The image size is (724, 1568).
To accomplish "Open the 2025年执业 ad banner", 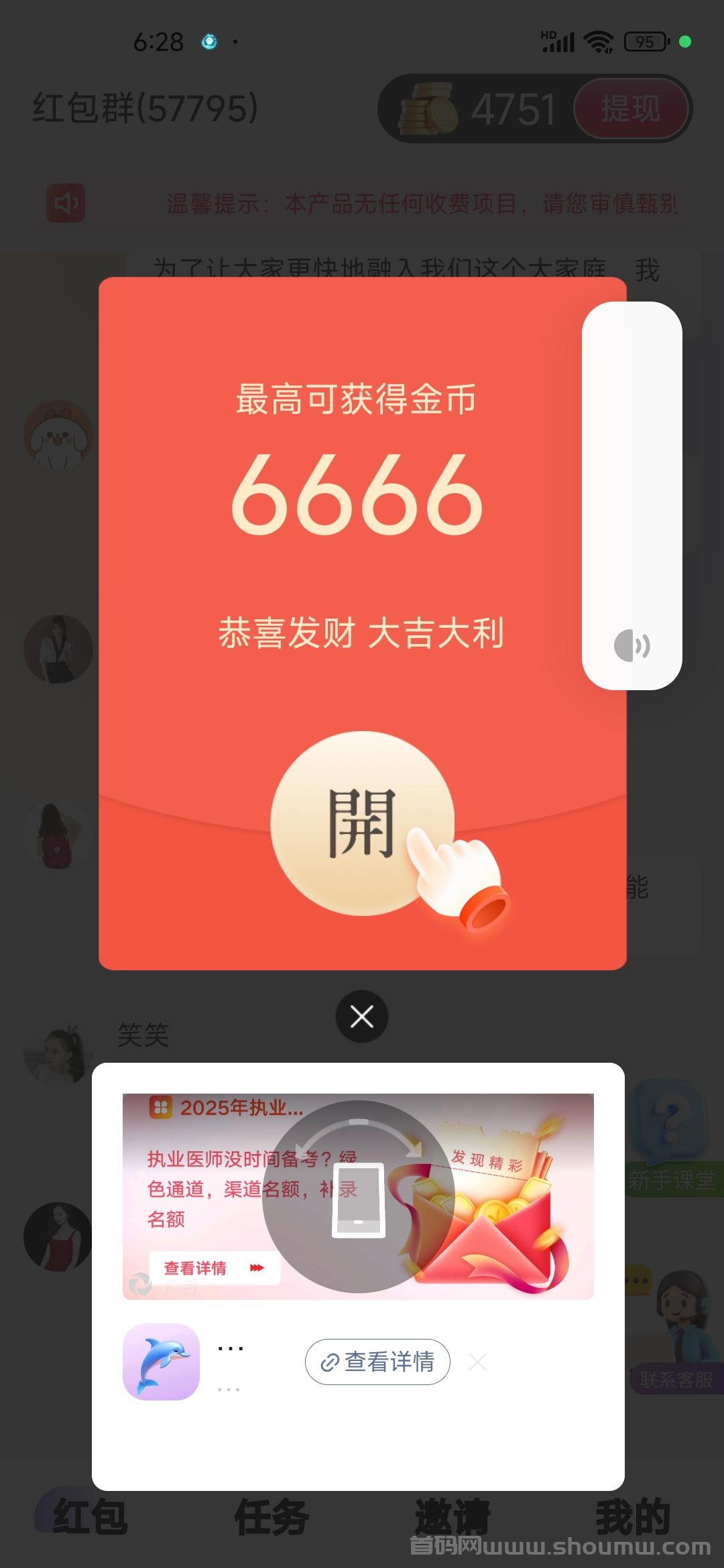I will (358, 1196).
